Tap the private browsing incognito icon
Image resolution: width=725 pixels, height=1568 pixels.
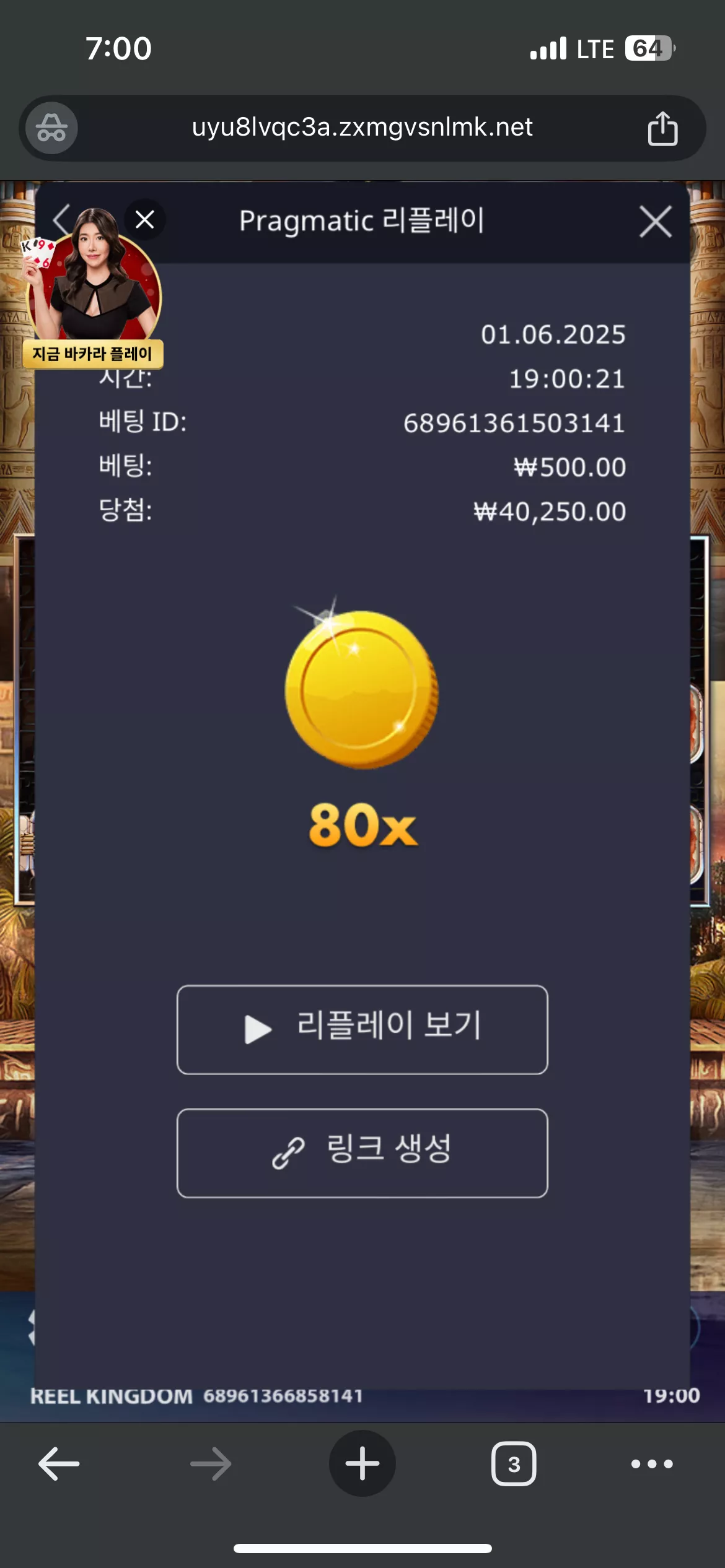[x=51, y=128]
